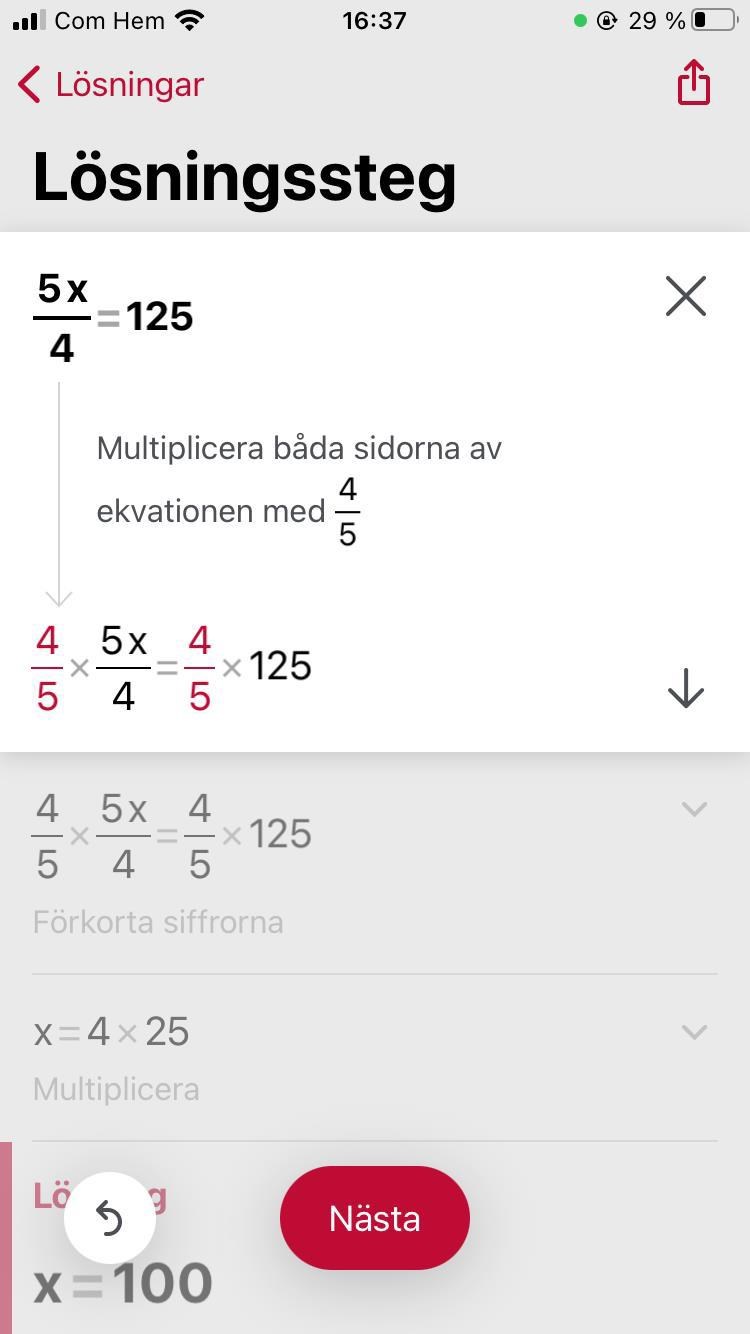Close the expanded step explanation
750x1334 pixels.
pos(686,297)
